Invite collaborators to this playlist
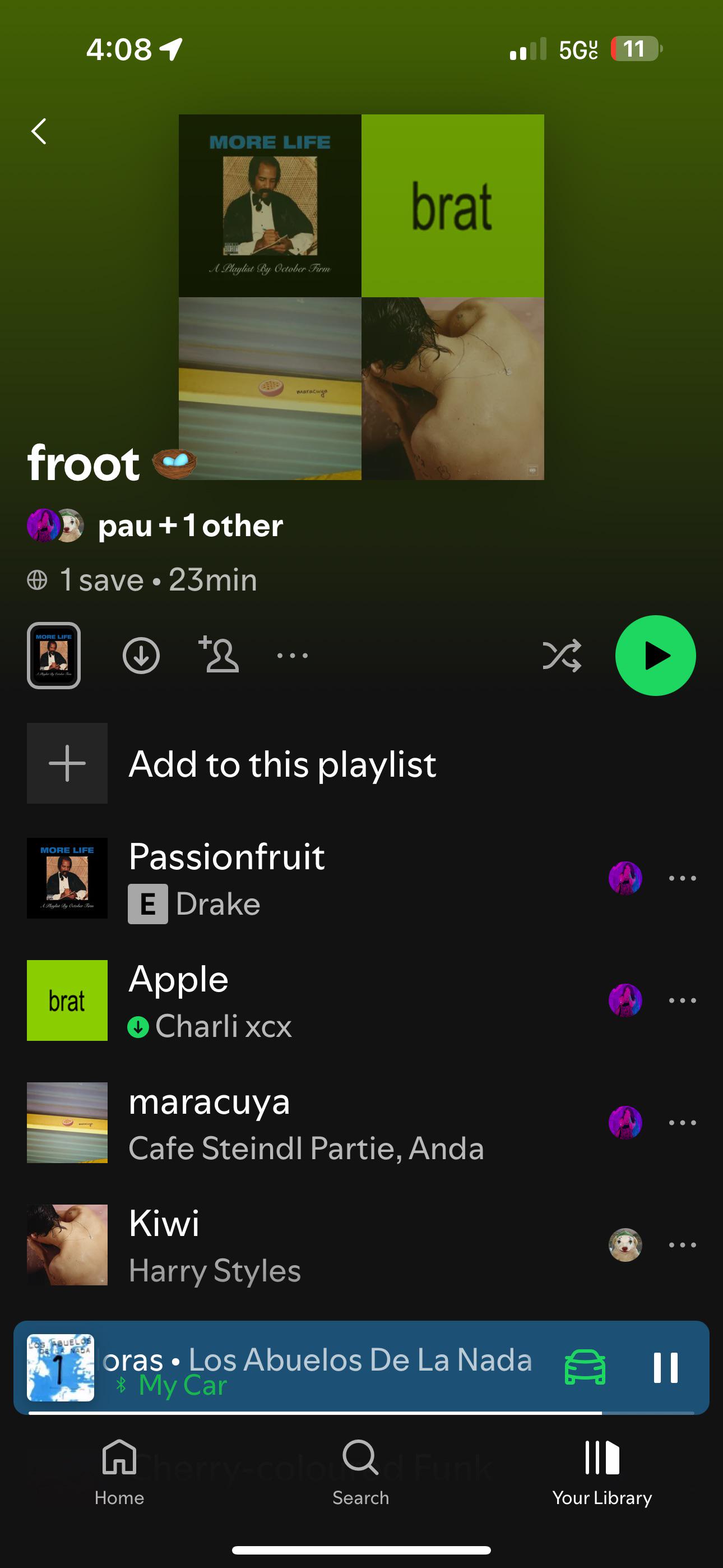This screenshot has width=723, height=1568. pos(219,655)
